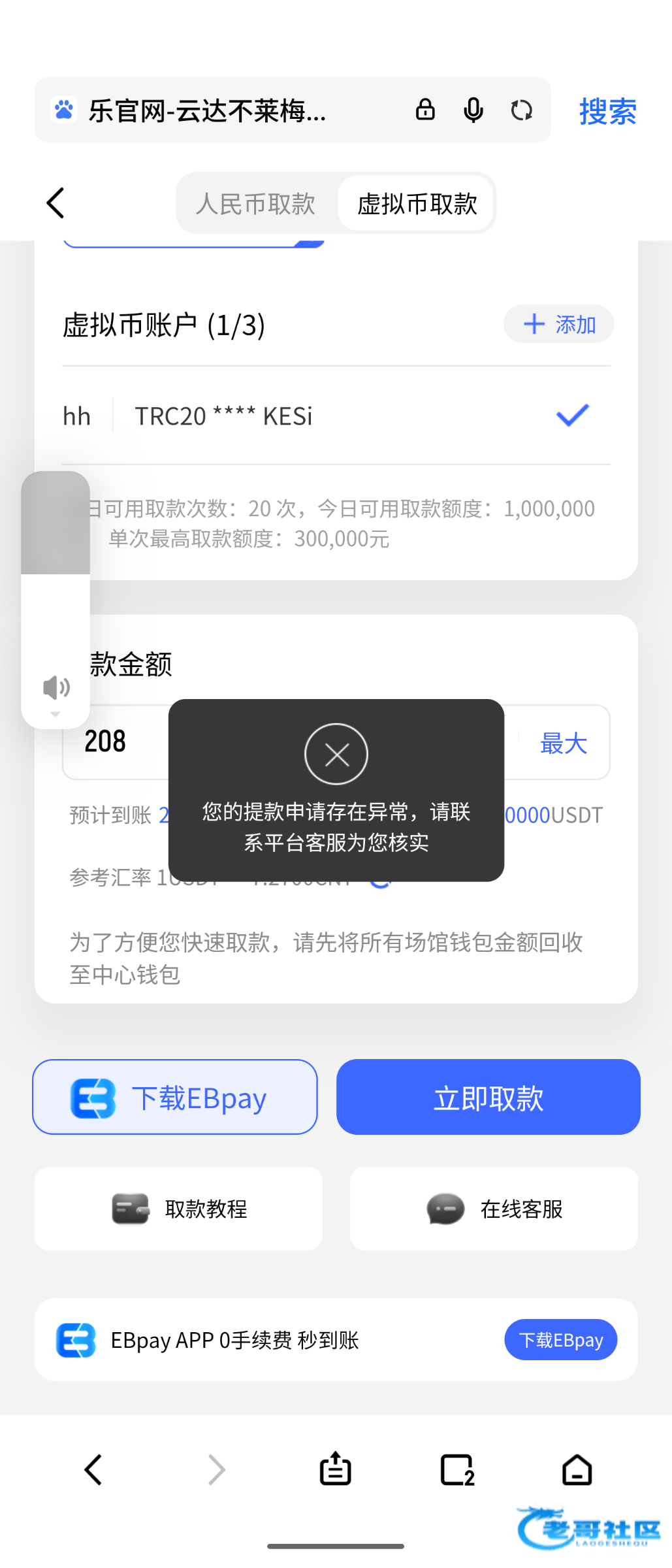Go to the browser home page
672x1568 pixels.
coord(577,1470)
